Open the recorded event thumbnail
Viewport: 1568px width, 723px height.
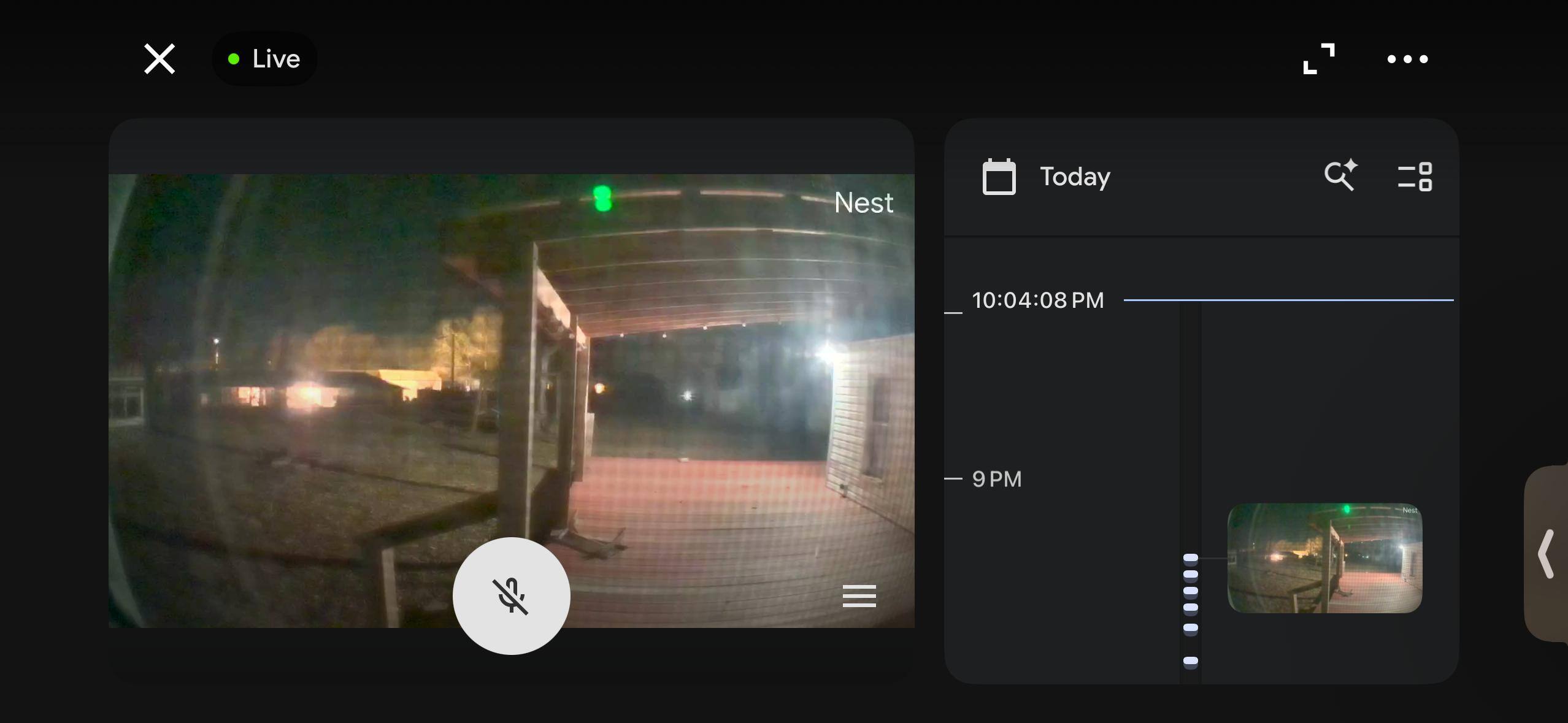[1324, 557]
